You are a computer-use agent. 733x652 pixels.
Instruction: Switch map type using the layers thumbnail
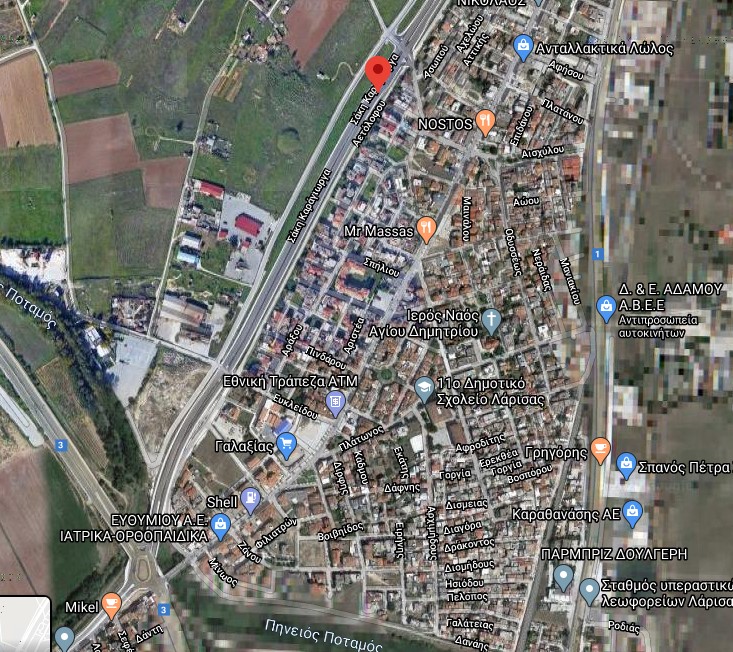click(x=25, y=624)
